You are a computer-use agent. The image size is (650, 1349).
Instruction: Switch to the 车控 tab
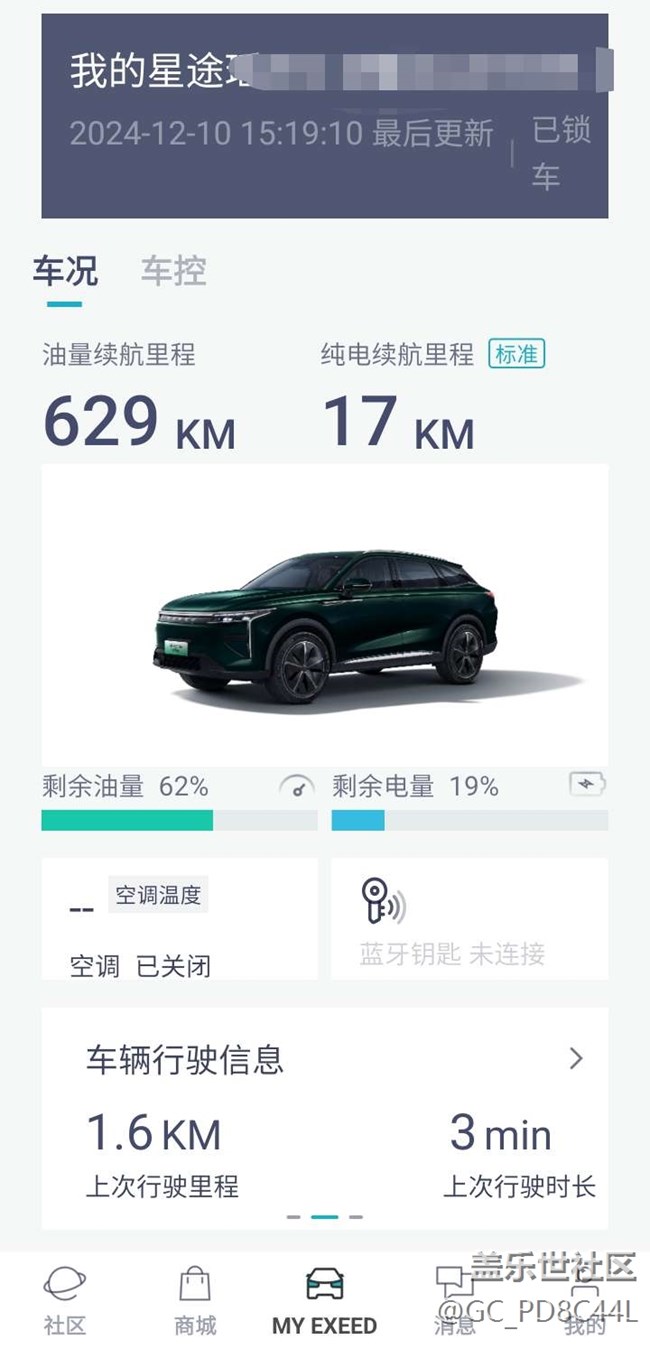click(x=174, y=272)
